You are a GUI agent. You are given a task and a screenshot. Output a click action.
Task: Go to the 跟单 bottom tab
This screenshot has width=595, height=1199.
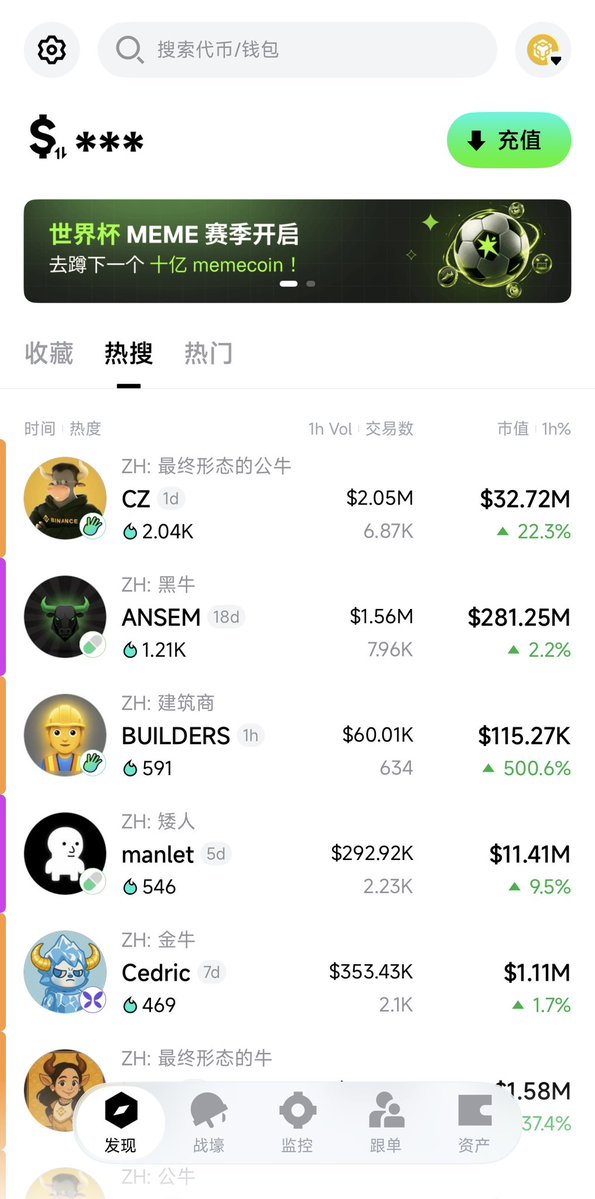386,1123
